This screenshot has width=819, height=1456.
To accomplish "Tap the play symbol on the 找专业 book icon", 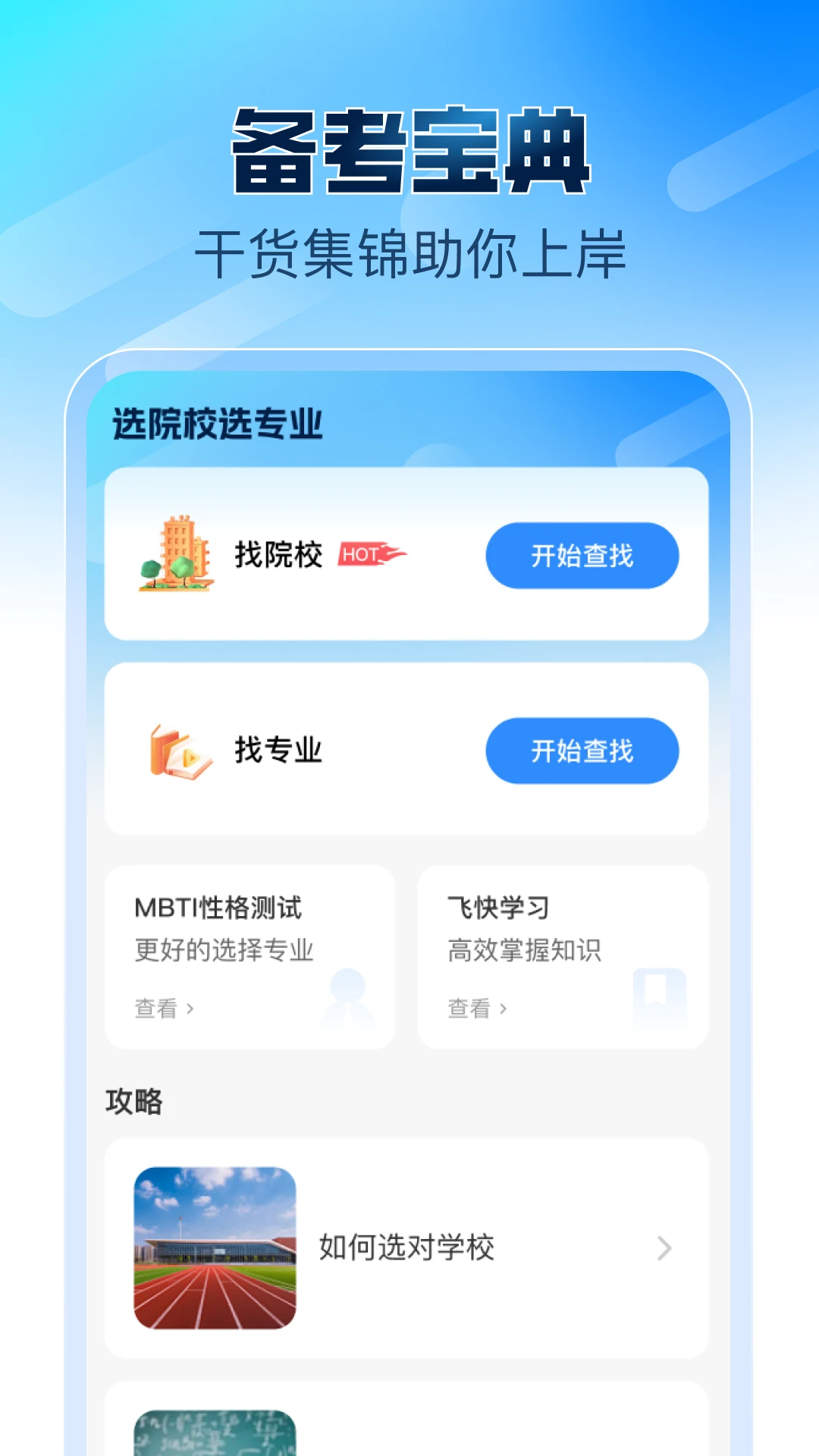I will (x=193, y=762).
